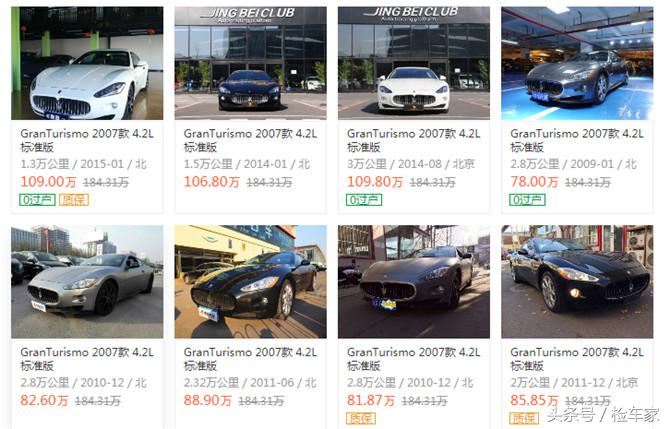Select the GranTurismo card priced 85.85万

pos(577,282)
